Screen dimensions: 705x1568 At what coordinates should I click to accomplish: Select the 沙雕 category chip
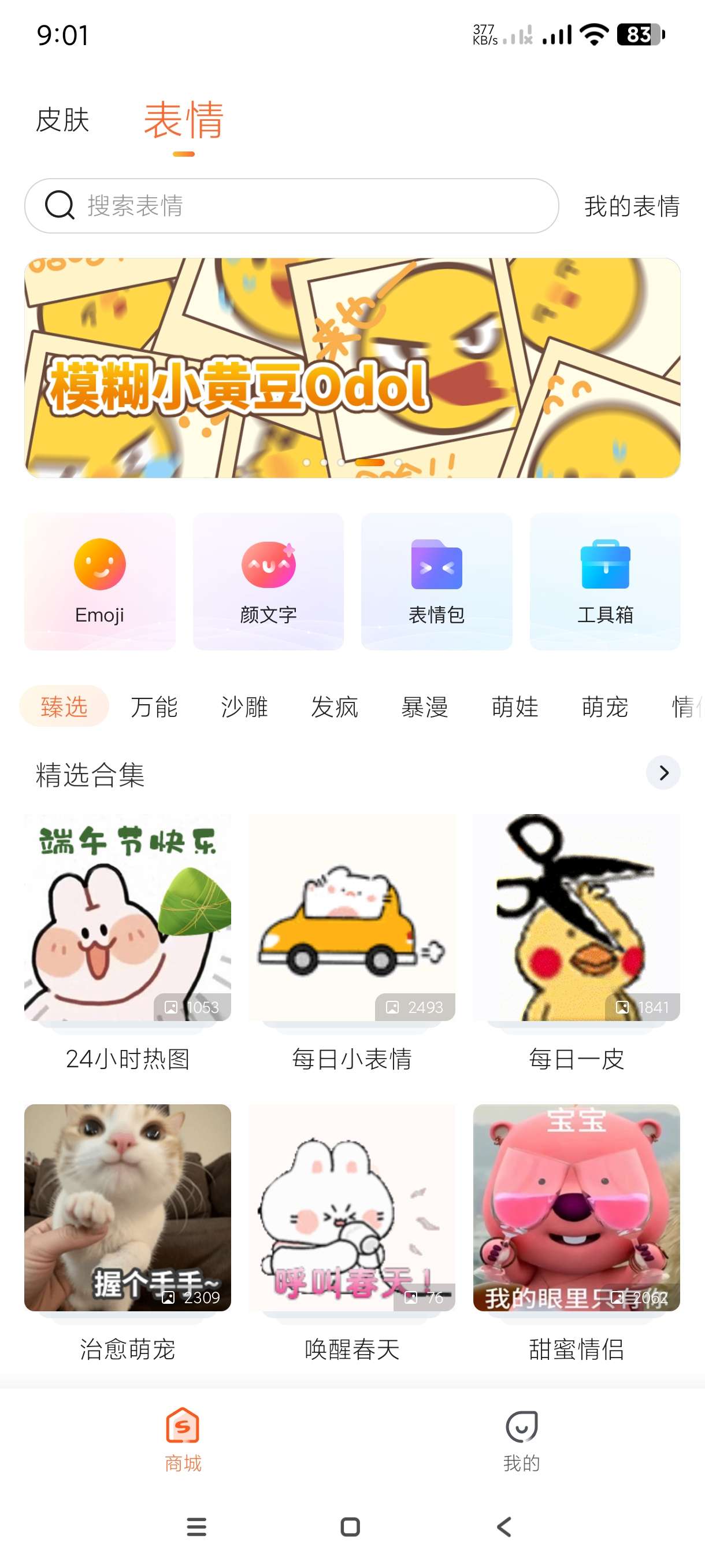(244, 707)
